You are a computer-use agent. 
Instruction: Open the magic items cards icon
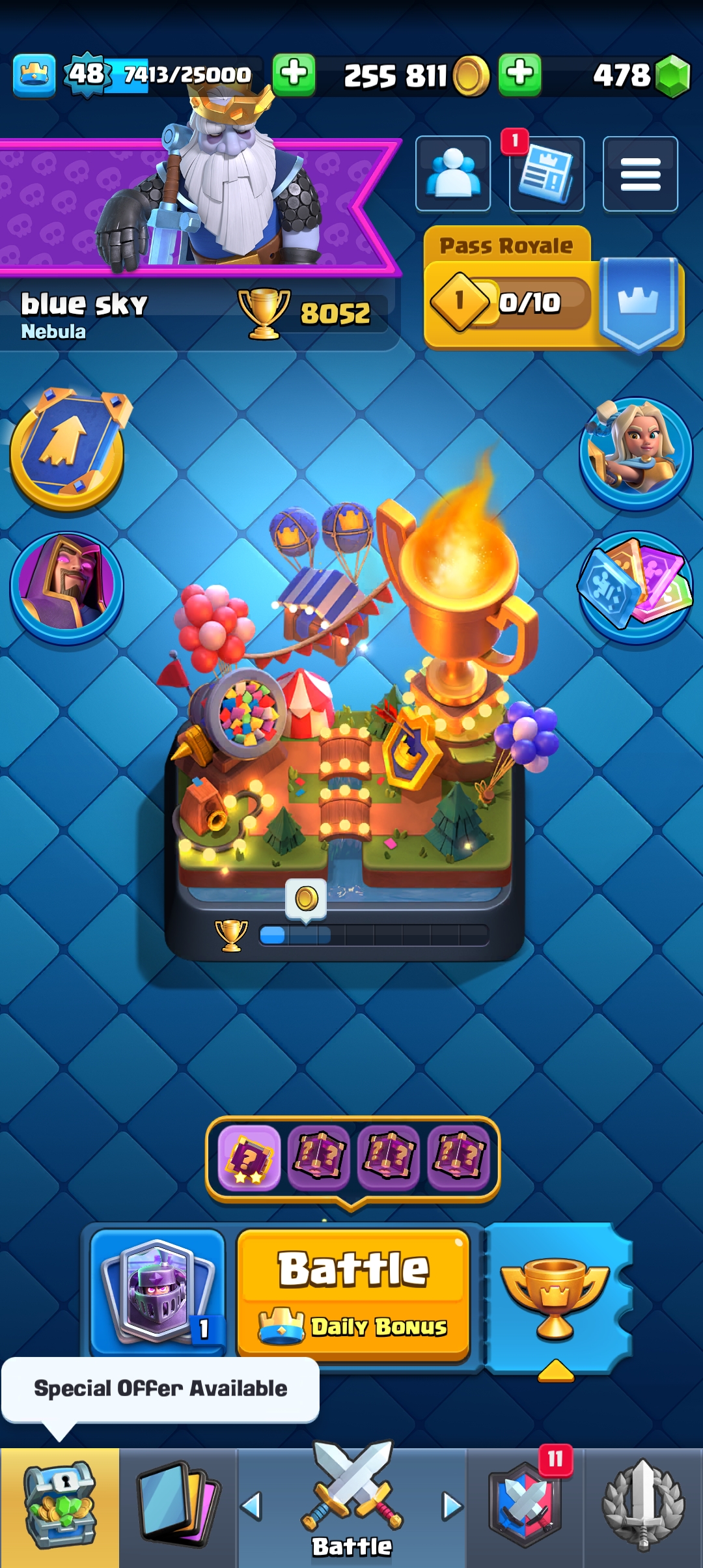(x=636, y=587)
